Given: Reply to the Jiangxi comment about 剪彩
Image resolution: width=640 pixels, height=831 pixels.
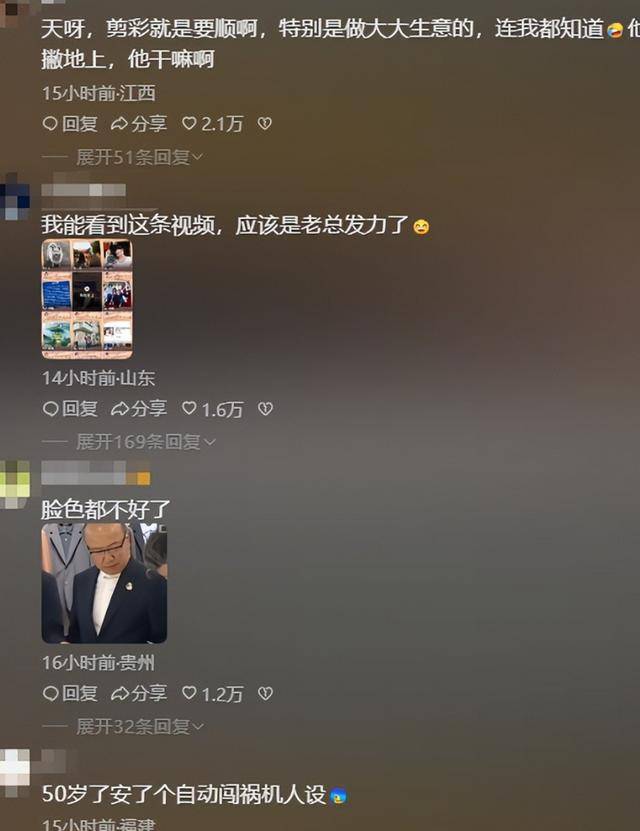Looking at the screenshot, I should point(70,124).
